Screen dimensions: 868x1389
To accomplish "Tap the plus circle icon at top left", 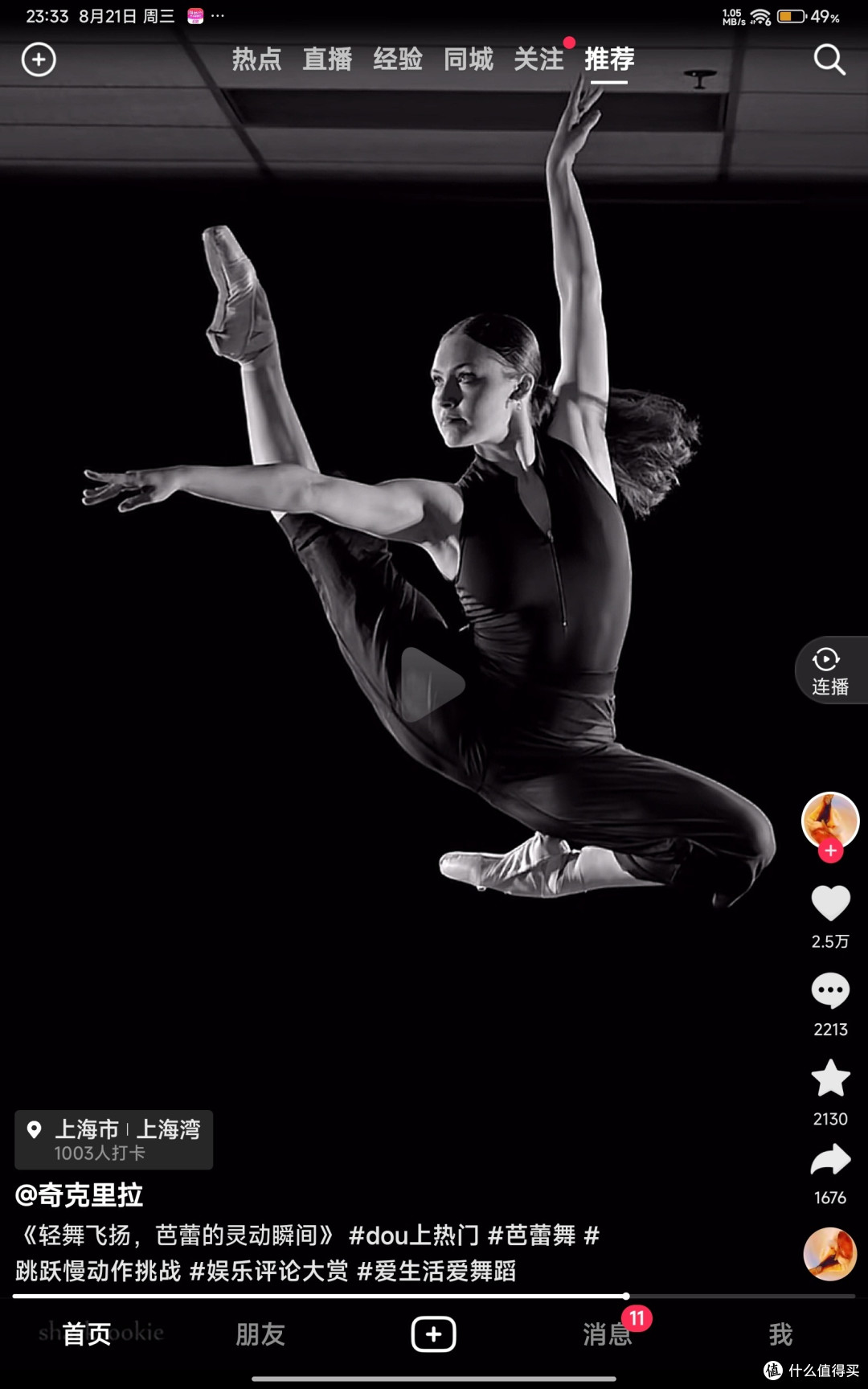I will [x=39, y=59].
